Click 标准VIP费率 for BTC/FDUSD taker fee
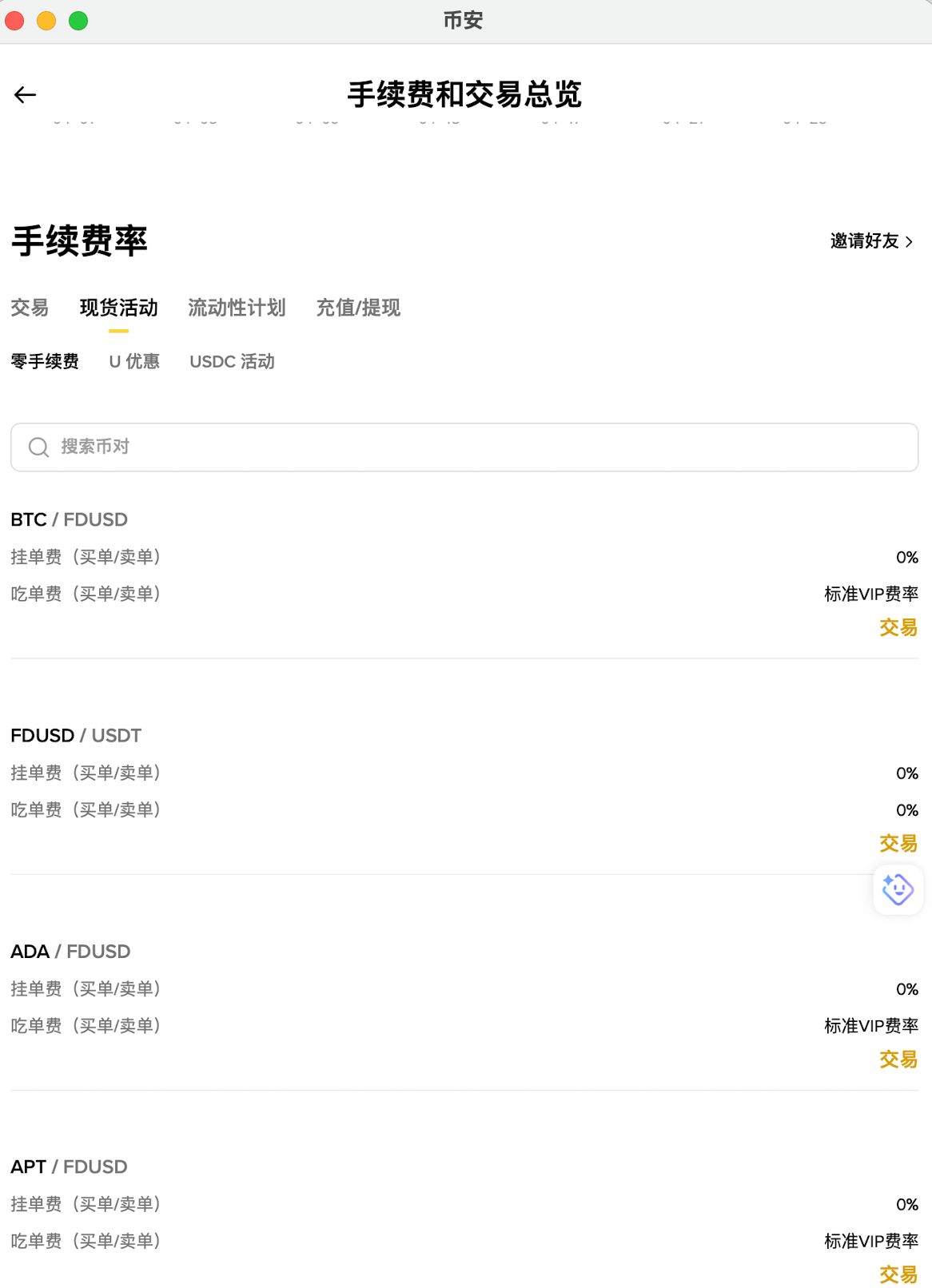 click(x=870, y=594)
